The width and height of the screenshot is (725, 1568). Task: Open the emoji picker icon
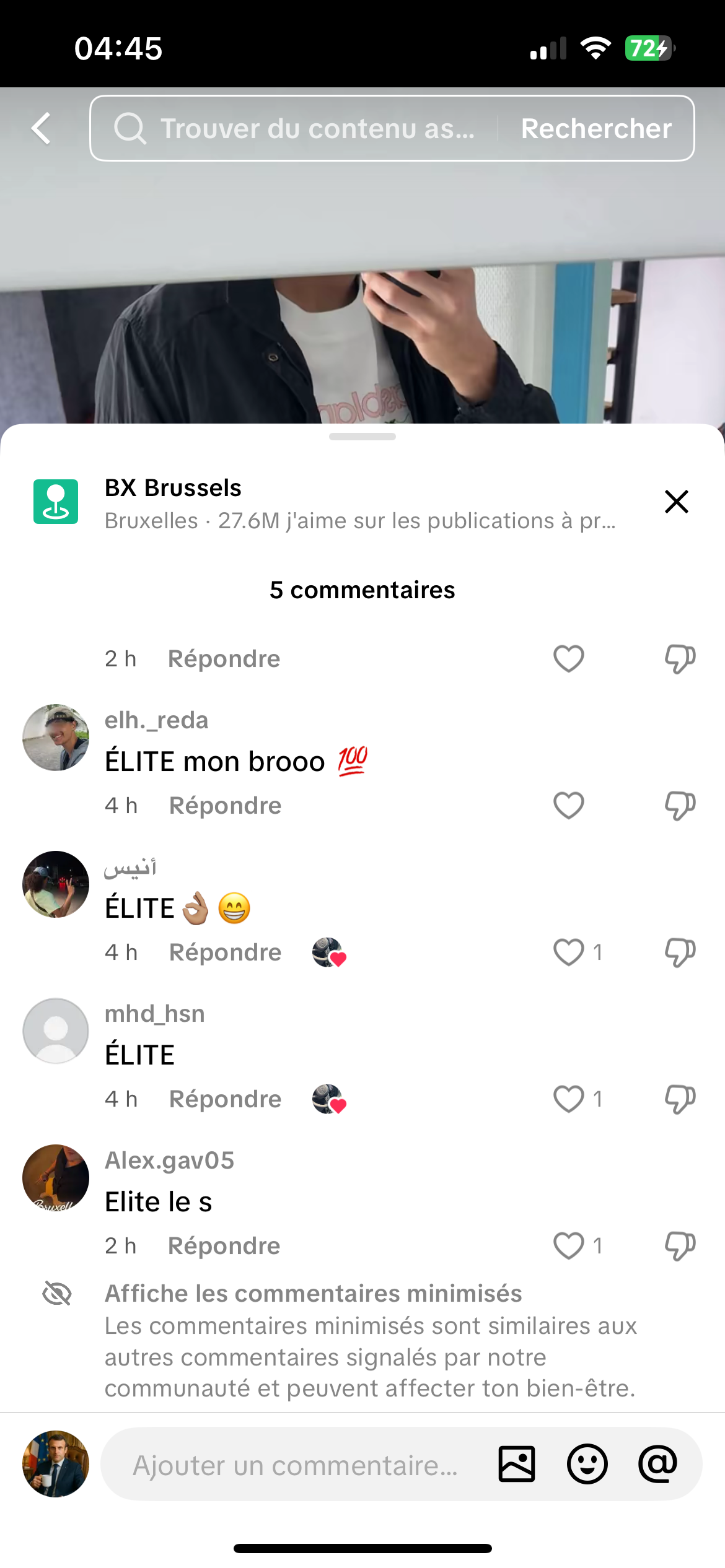587,1464
